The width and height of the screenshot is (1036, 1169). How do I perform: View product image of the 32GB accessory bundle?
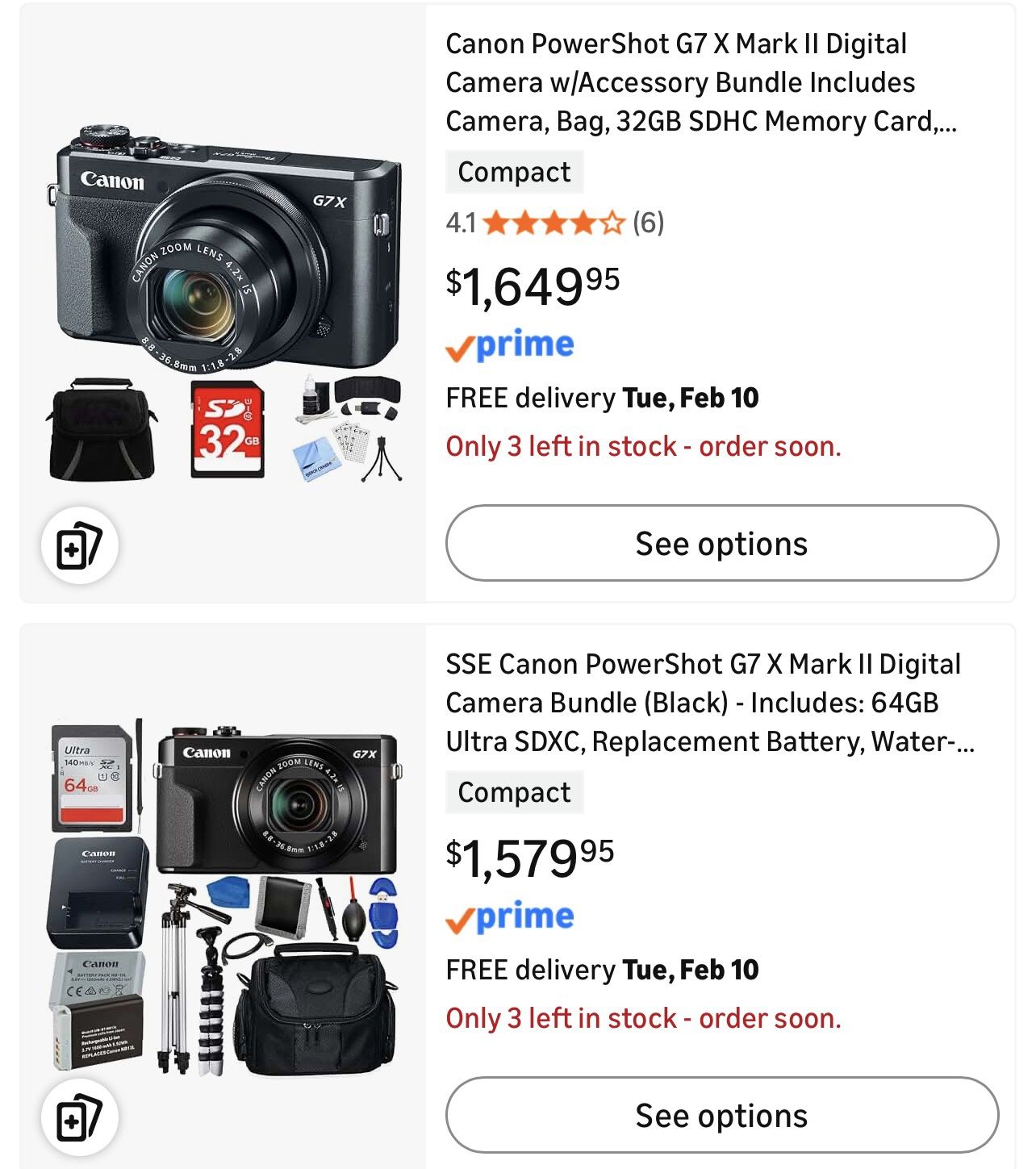click(224, 303)
